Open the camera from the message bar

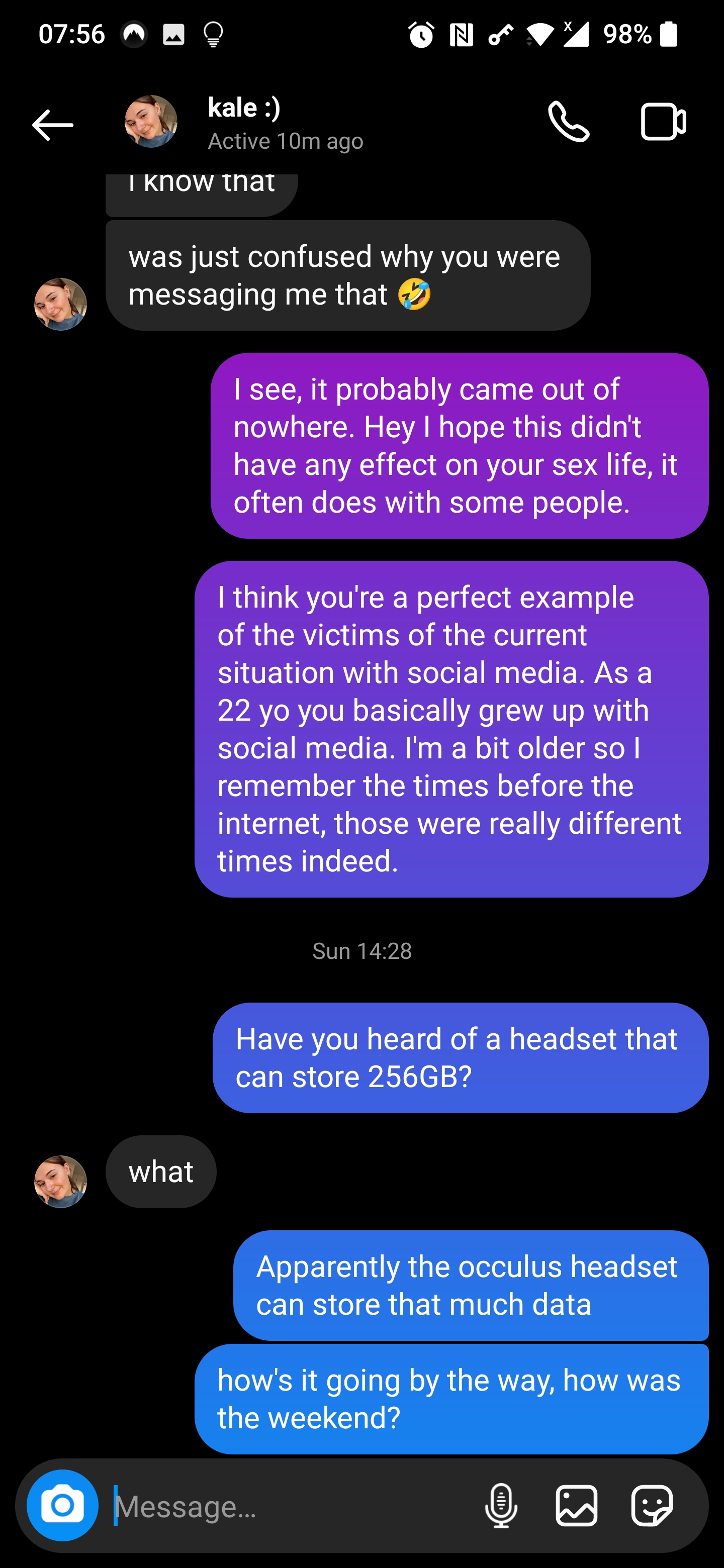[x=63, y=1505]
